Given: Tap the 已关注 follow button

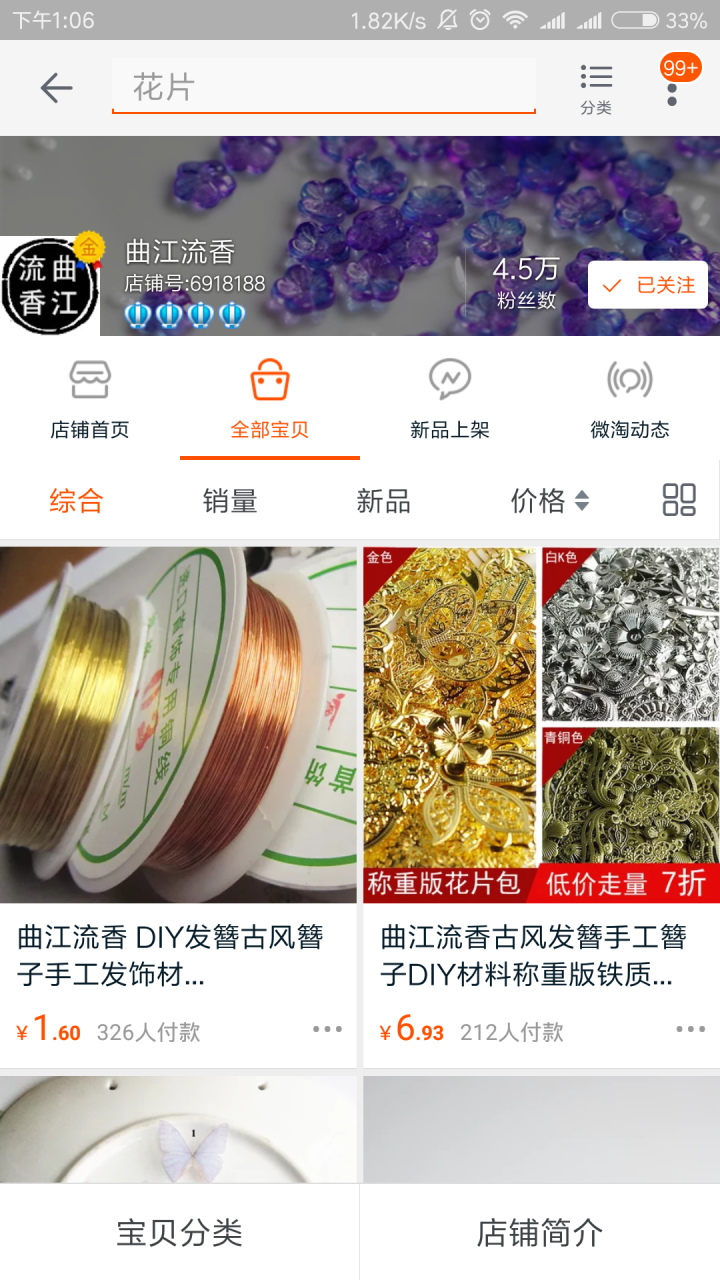Looking at the screenshot, I should click(x=648, y=285).
